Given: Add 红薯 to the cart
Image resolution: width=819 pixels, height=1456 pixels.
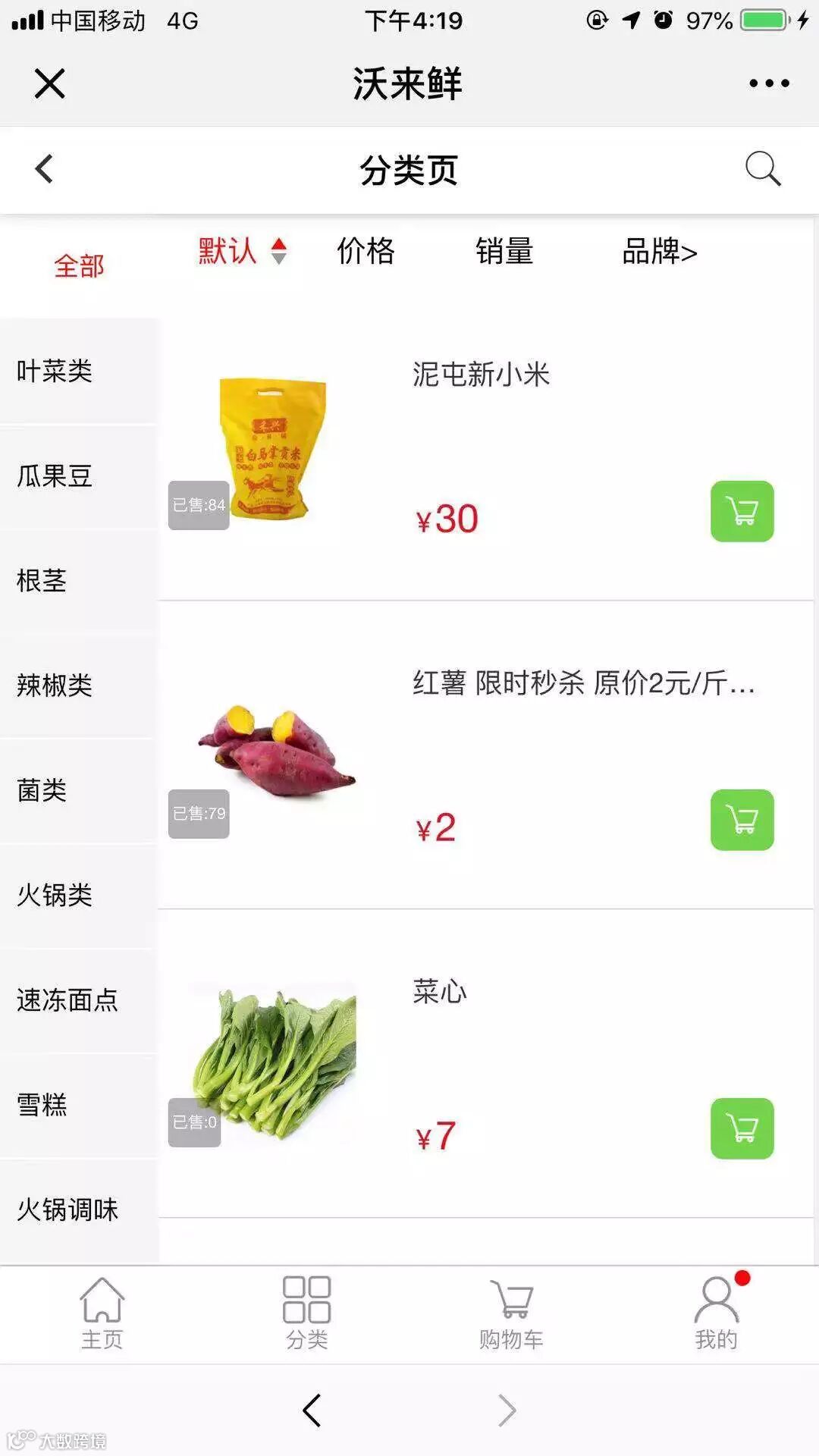Looking at the screenshot, I should tap(742, 820).
